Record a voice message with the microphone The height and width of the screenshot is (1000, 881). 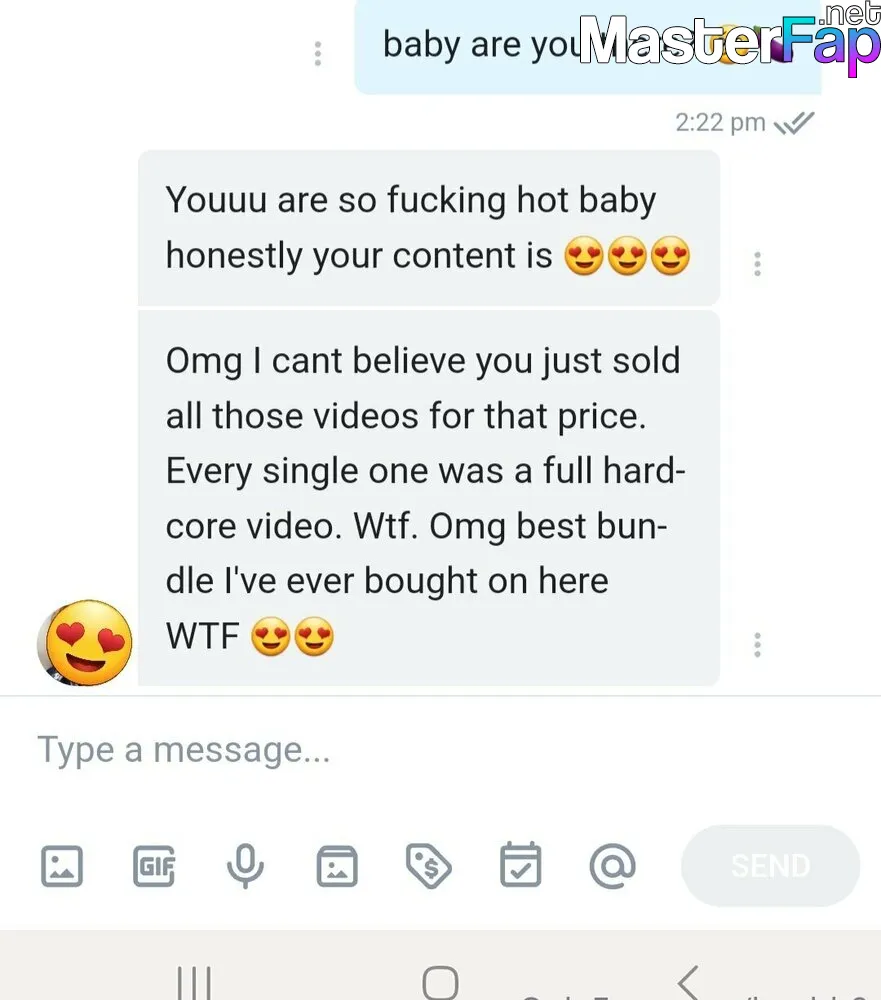point(245,866)
